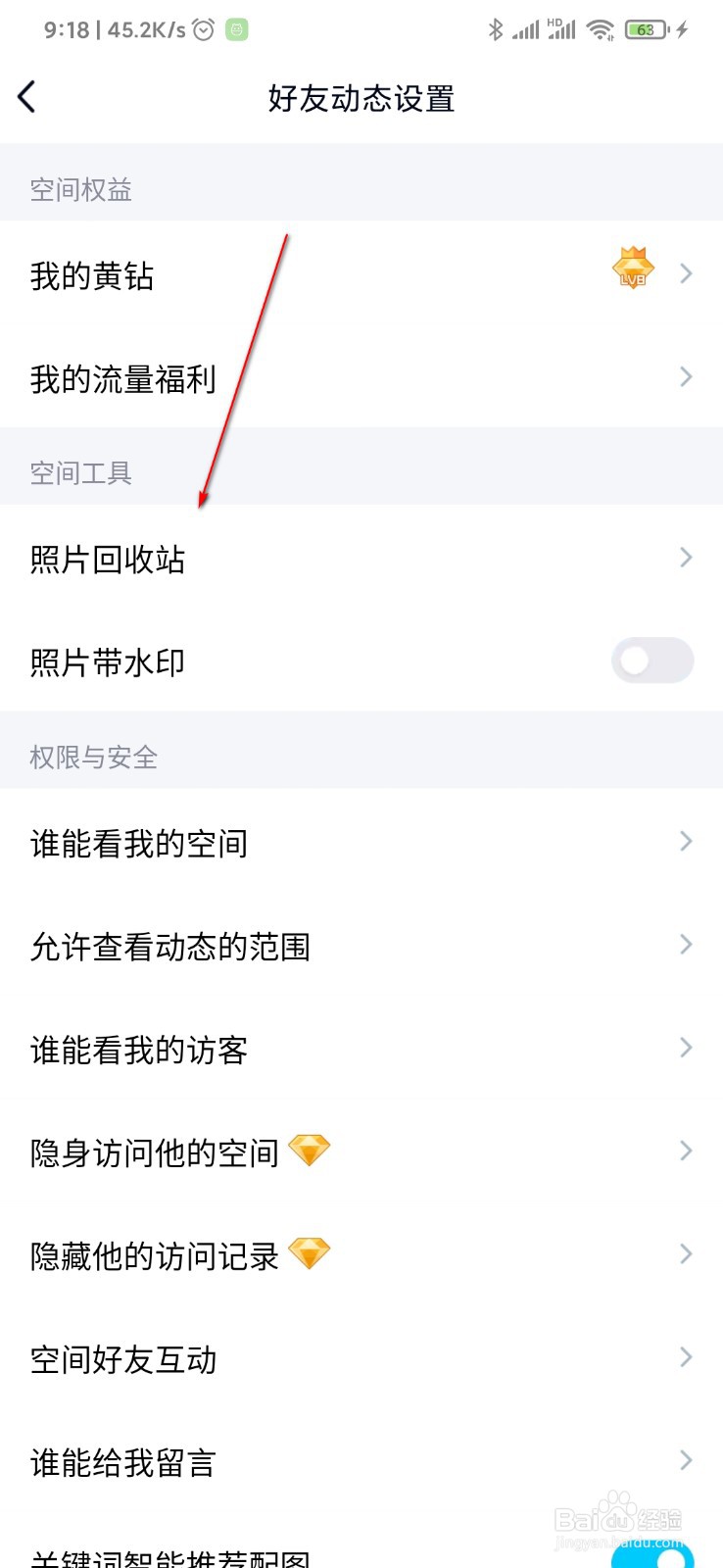The width and height of the screenshot is (723, 1568).
Task: Tap the alarm clock icon in status bar
Action: (203, 29)
